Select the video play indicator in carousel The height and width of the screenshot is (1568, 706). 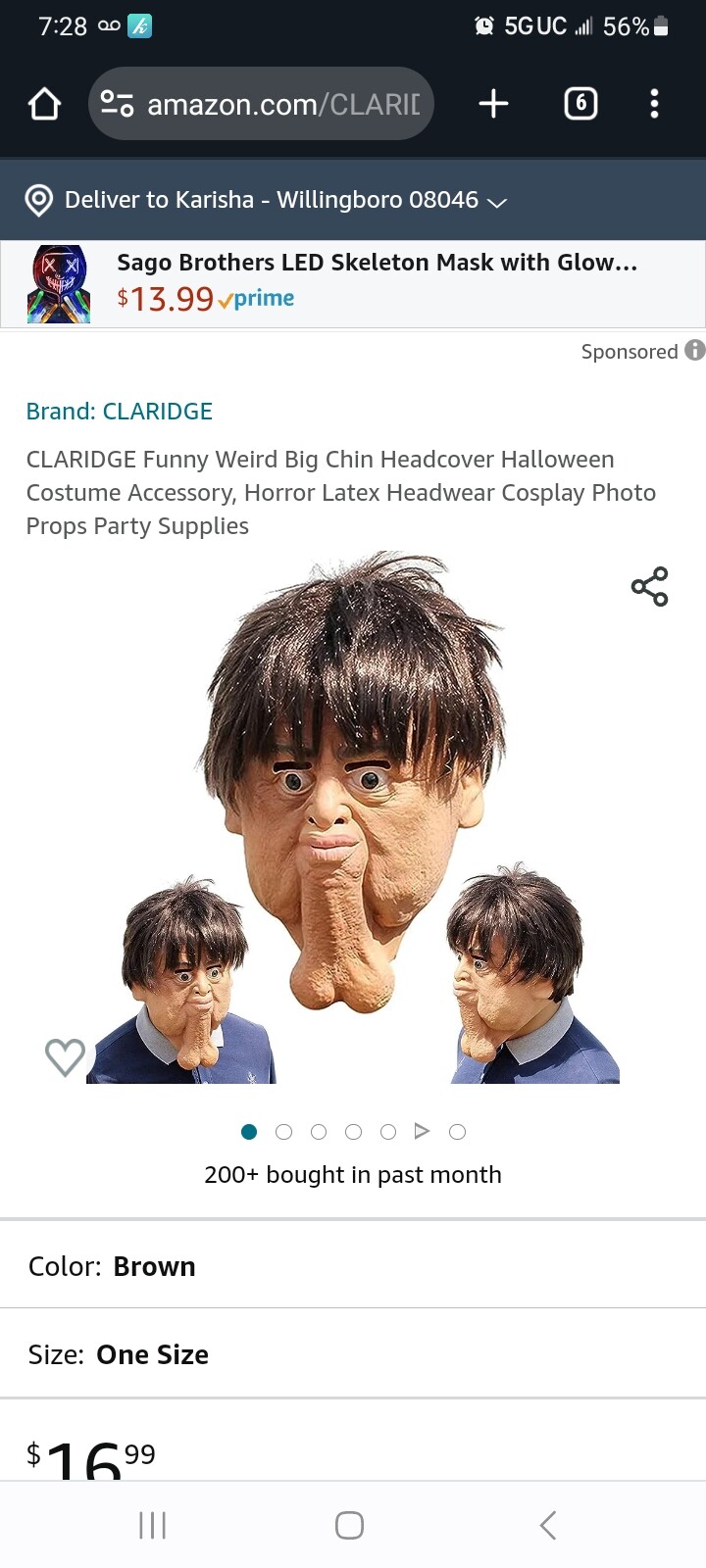click(423, 1131)
